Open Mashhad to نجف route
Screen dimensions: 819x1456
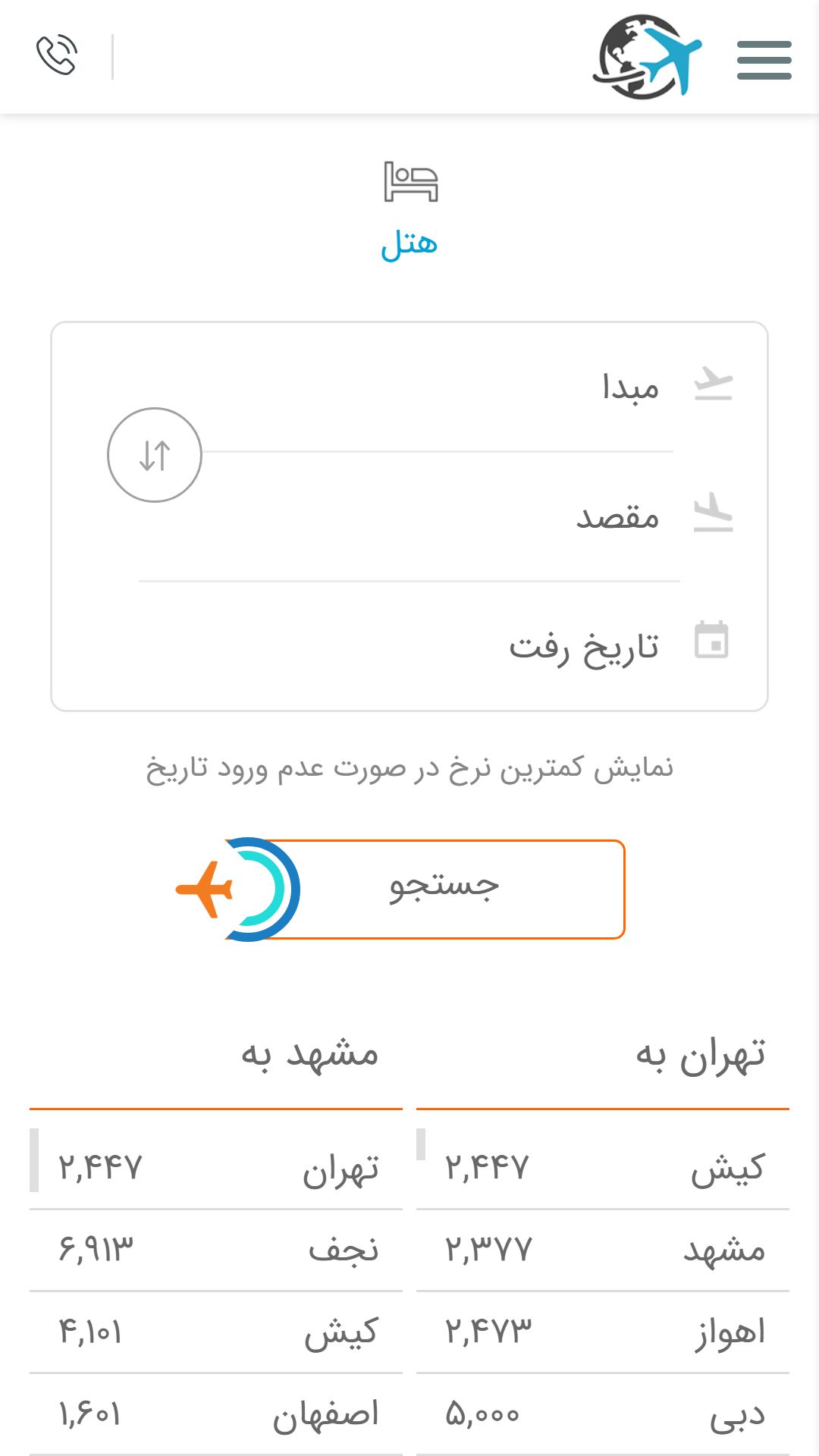pyautogui.click(x=216, y=1250)
